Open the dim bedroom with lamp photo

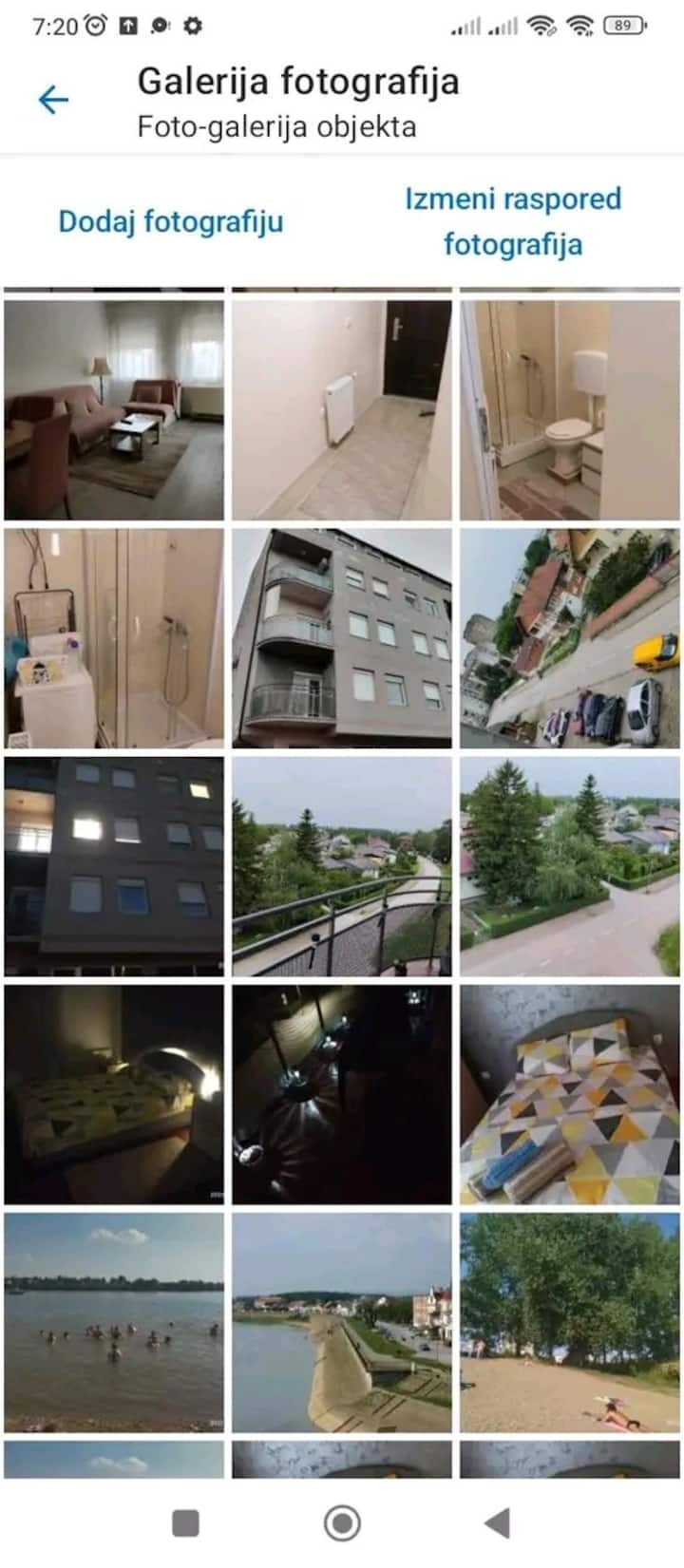(114, 1094)
